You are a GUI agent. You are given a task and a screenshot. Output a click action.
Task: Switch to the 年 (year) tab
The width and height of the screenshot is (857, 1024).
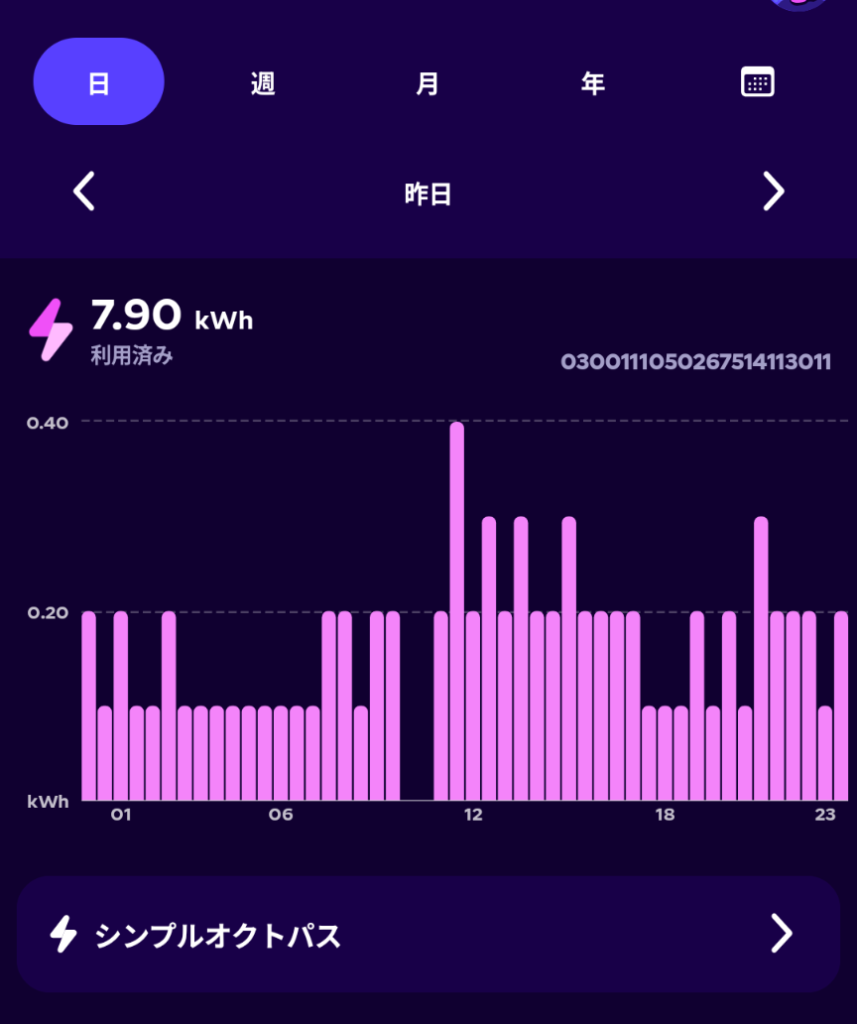pos(593,83)
